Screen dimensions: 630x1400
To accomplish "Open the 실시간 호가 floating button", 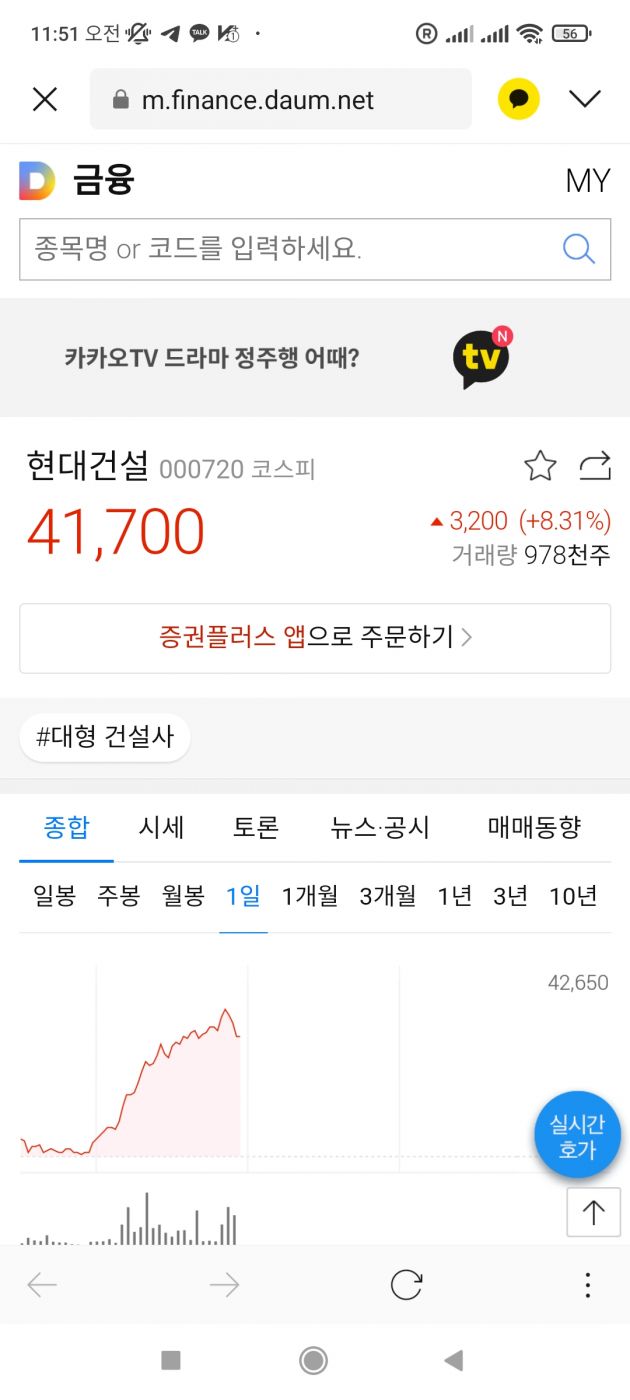I will click(x=577, y=1137).
